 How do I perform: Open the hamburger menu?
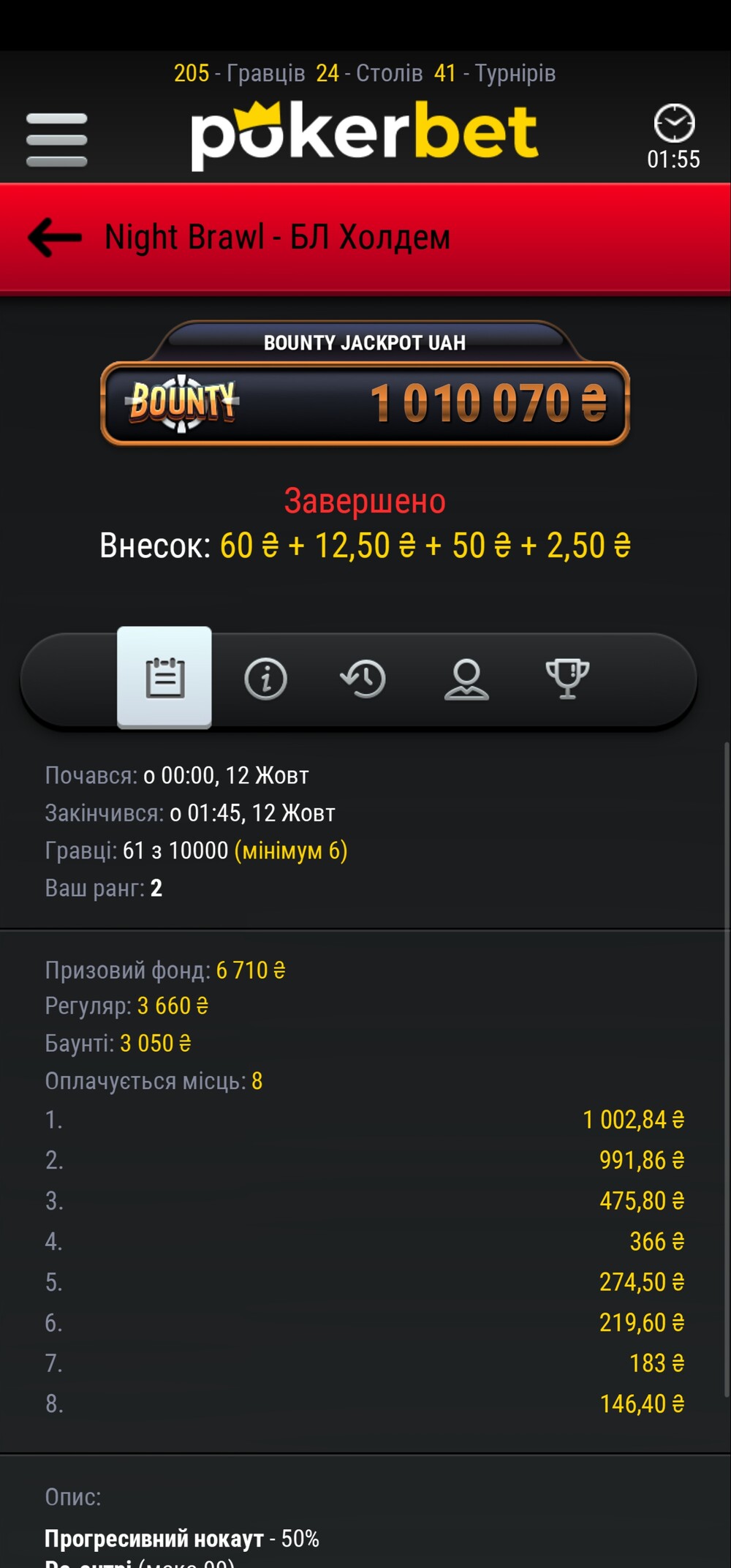tap(57, 140)
